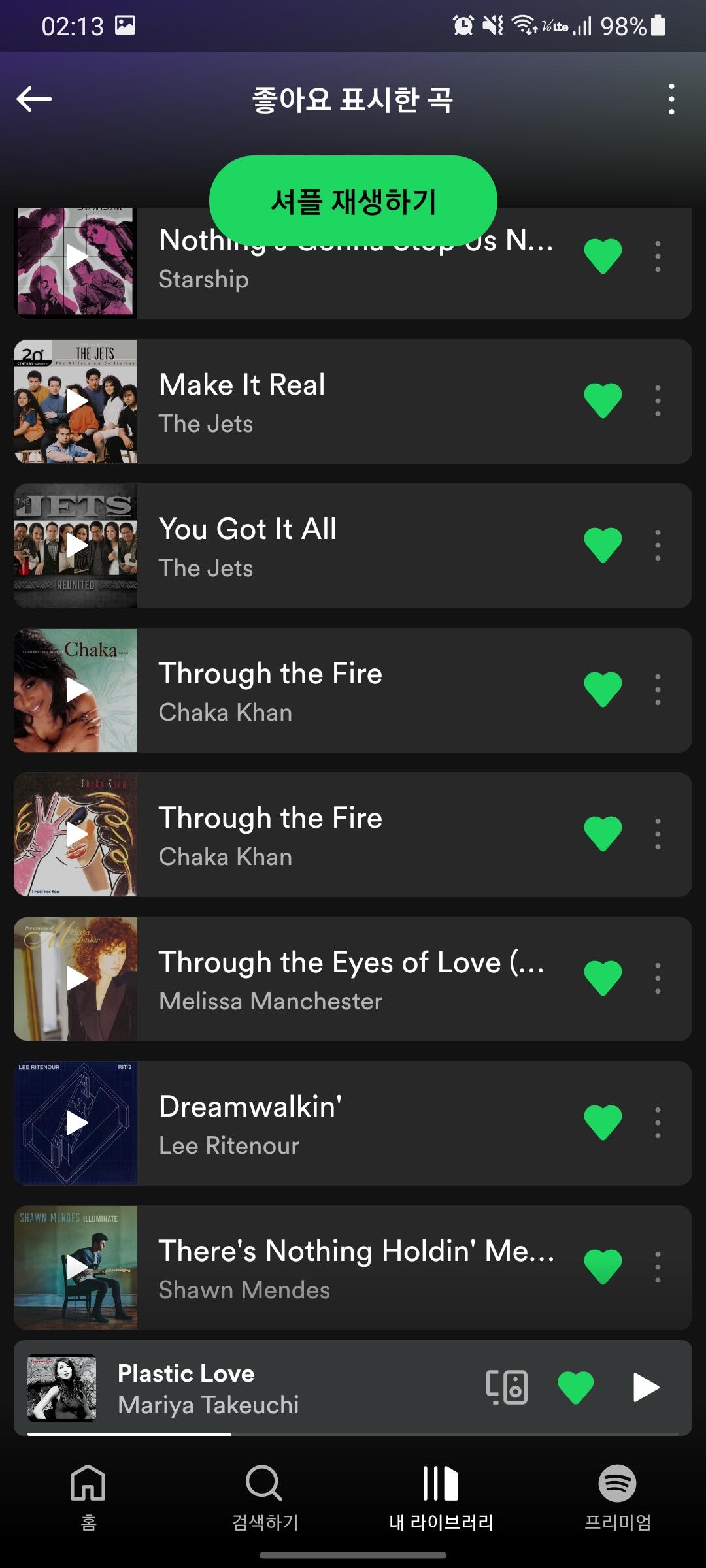This screenshot has width=706, height=1568.
Task: Unlike There's Nothing Holdin' Me Back
Action: [603, 1267]
